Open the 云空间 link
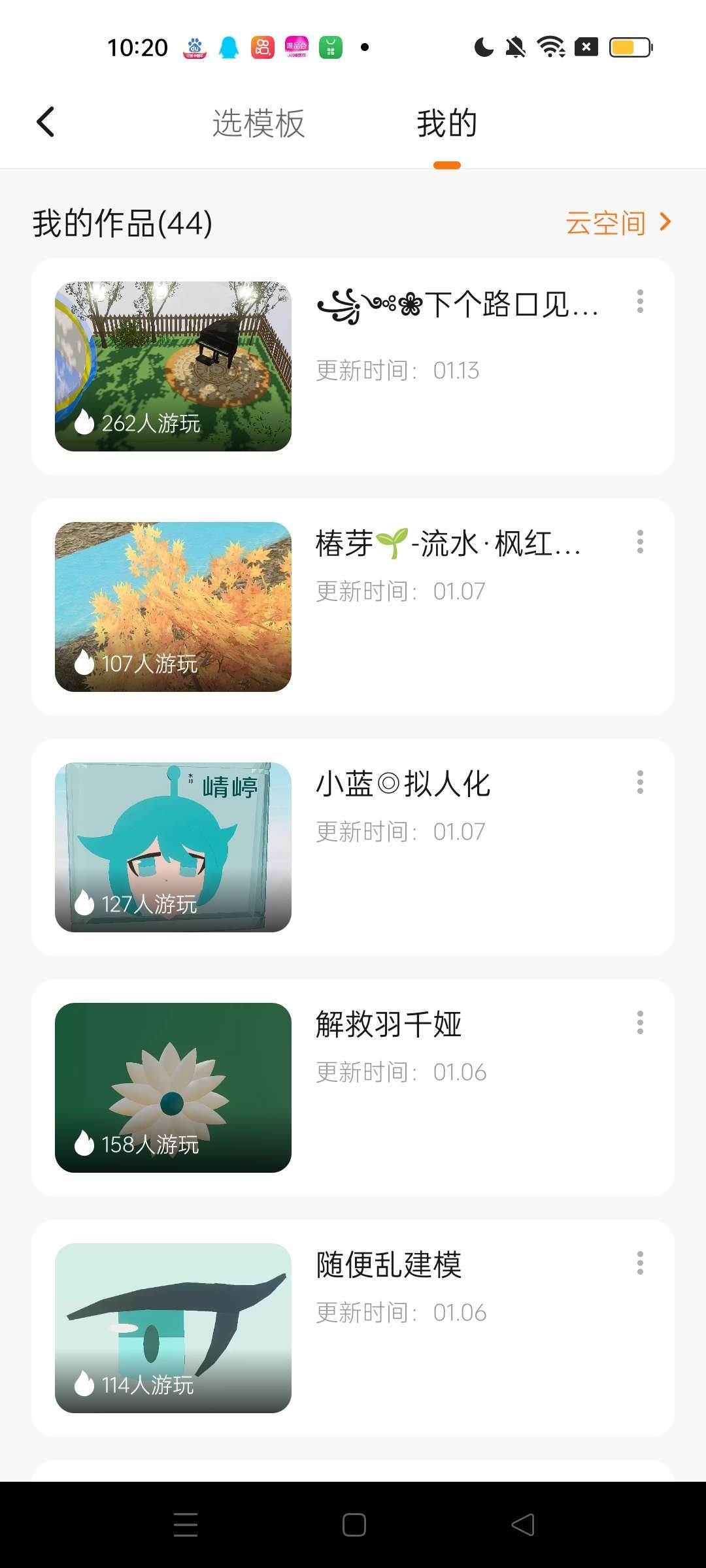 pos(618,223)
